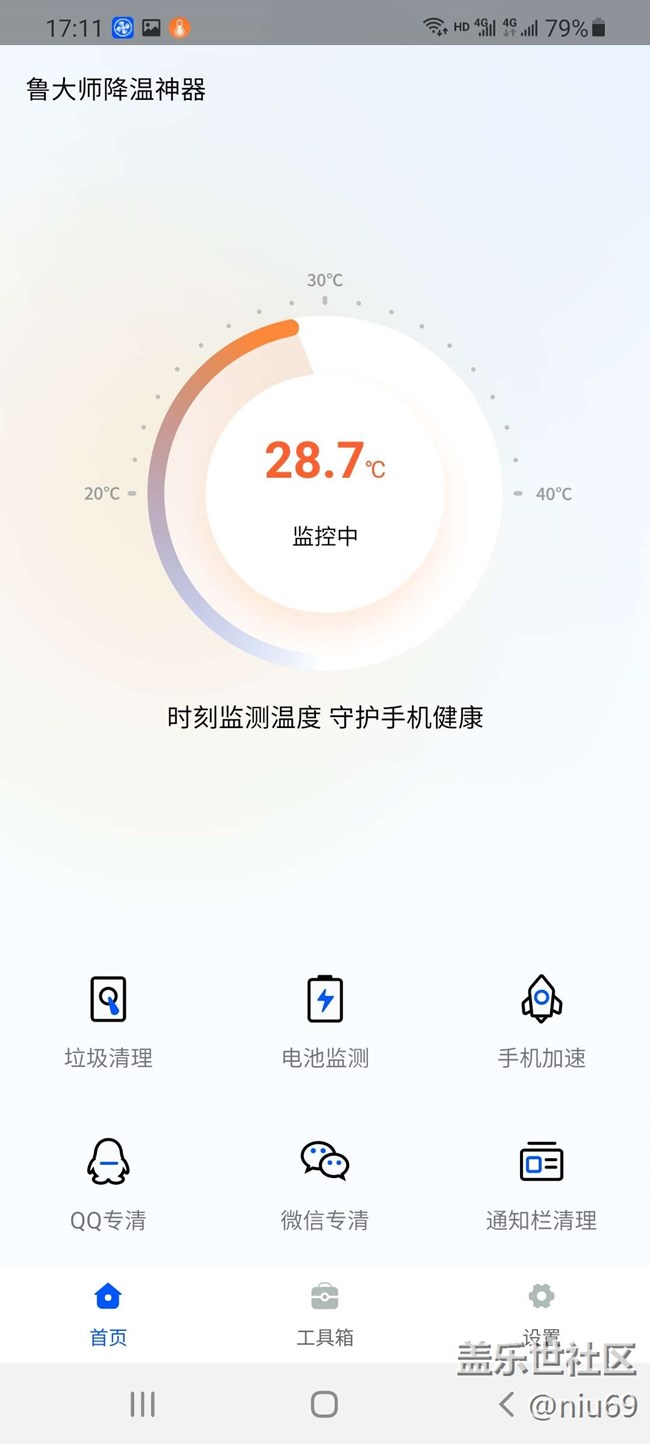Open 电池监测 battery monitor
The width and height of the screenshot is (650, 1444).
325,1022
